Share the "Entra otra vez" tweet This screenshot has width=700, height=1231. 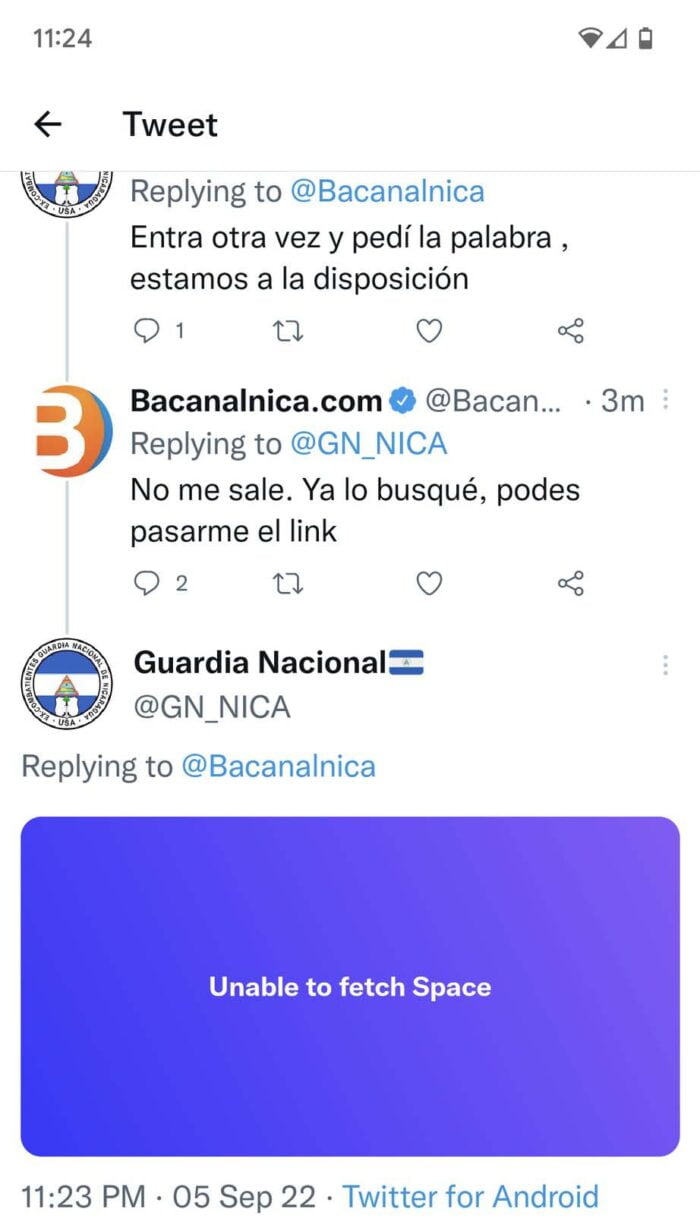click(x=570, y=331)
